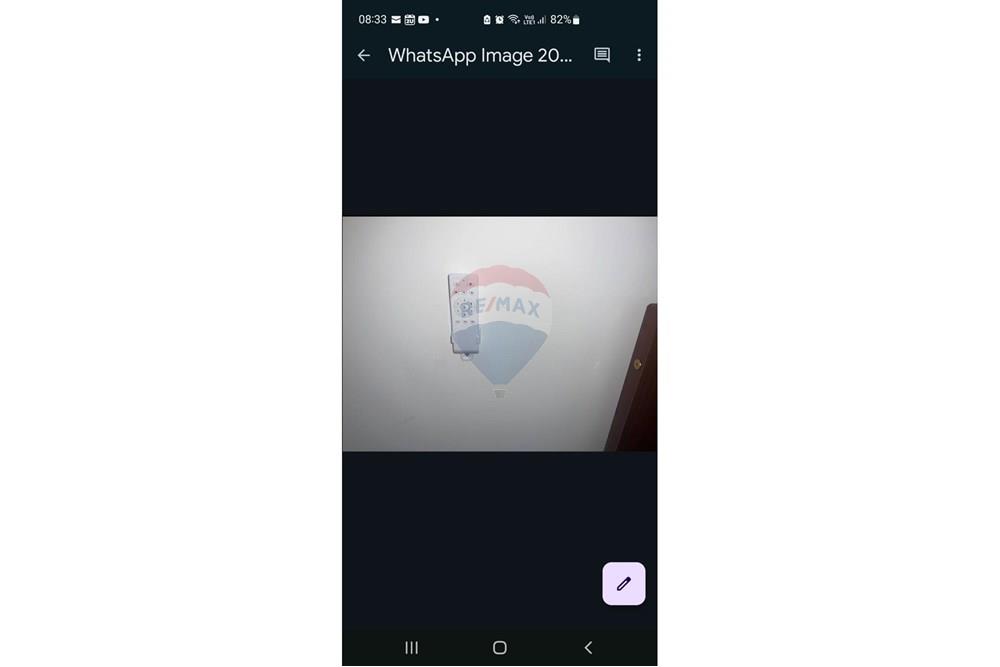
Task: Go back using the arrow in the app bar
Action: coord(364,56)
